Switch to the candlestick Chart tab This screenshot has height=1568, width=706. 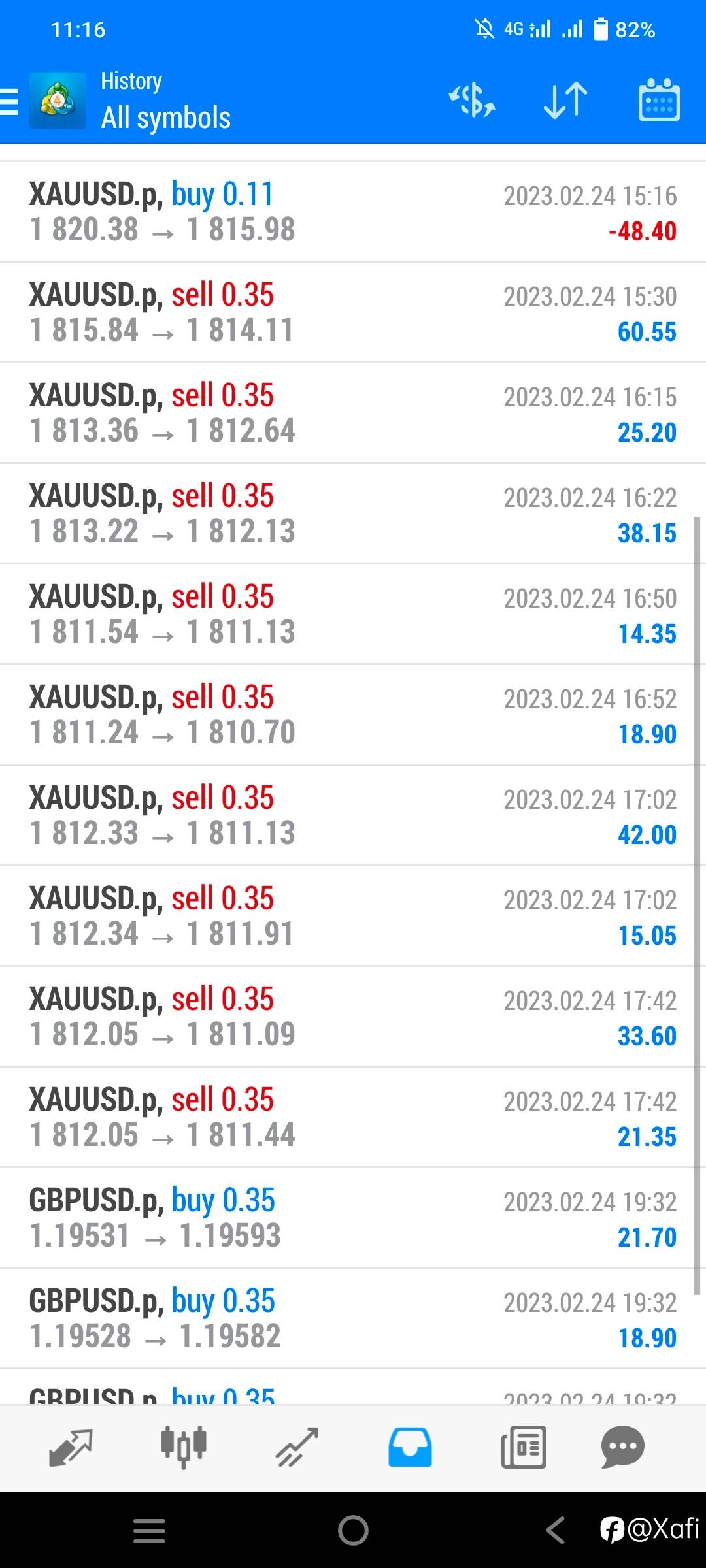[x=184, y=1448]
